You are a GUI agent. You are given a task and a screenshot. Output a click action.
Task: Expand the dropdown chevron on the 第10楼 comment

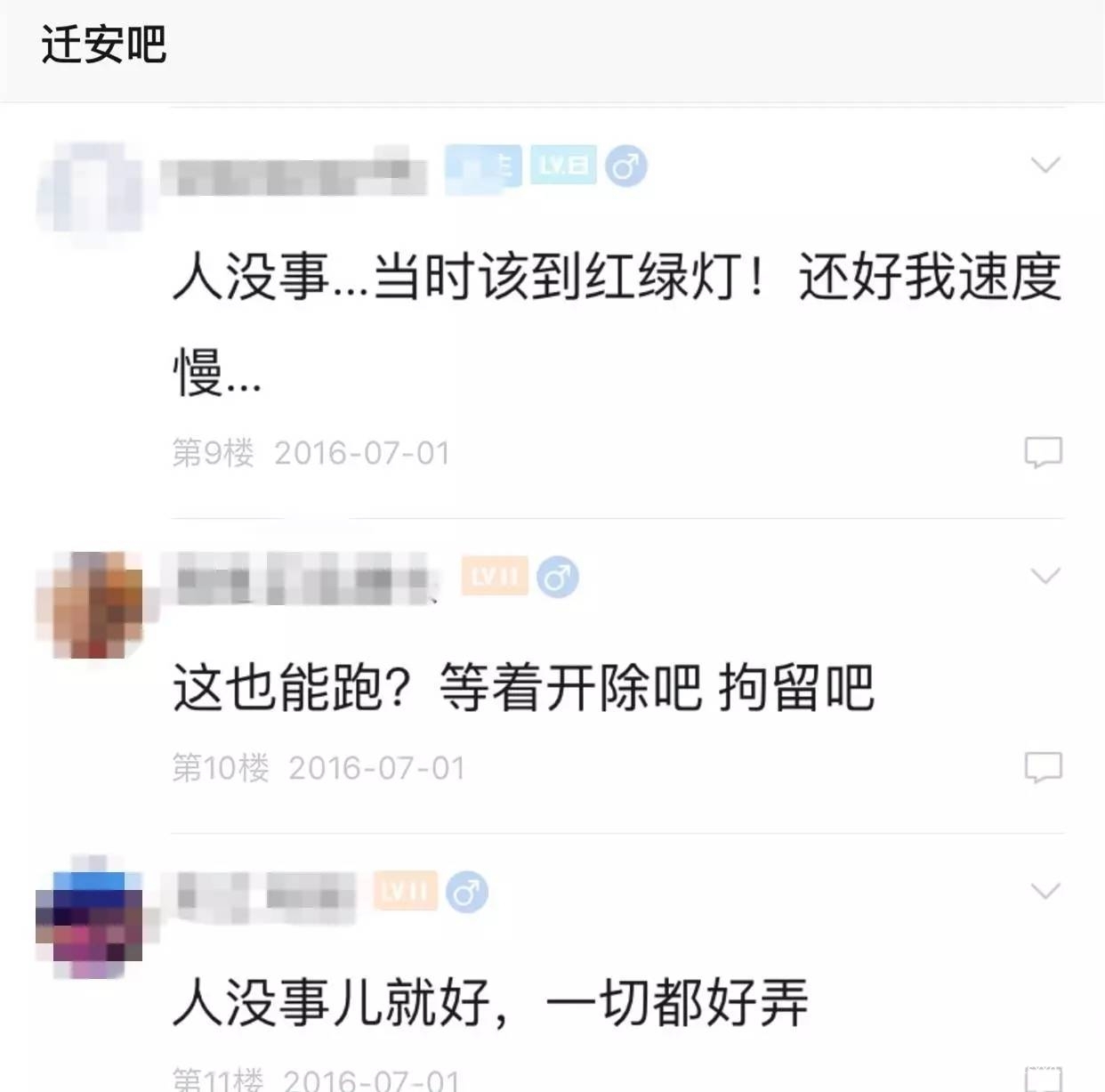tap(1045, 576)
